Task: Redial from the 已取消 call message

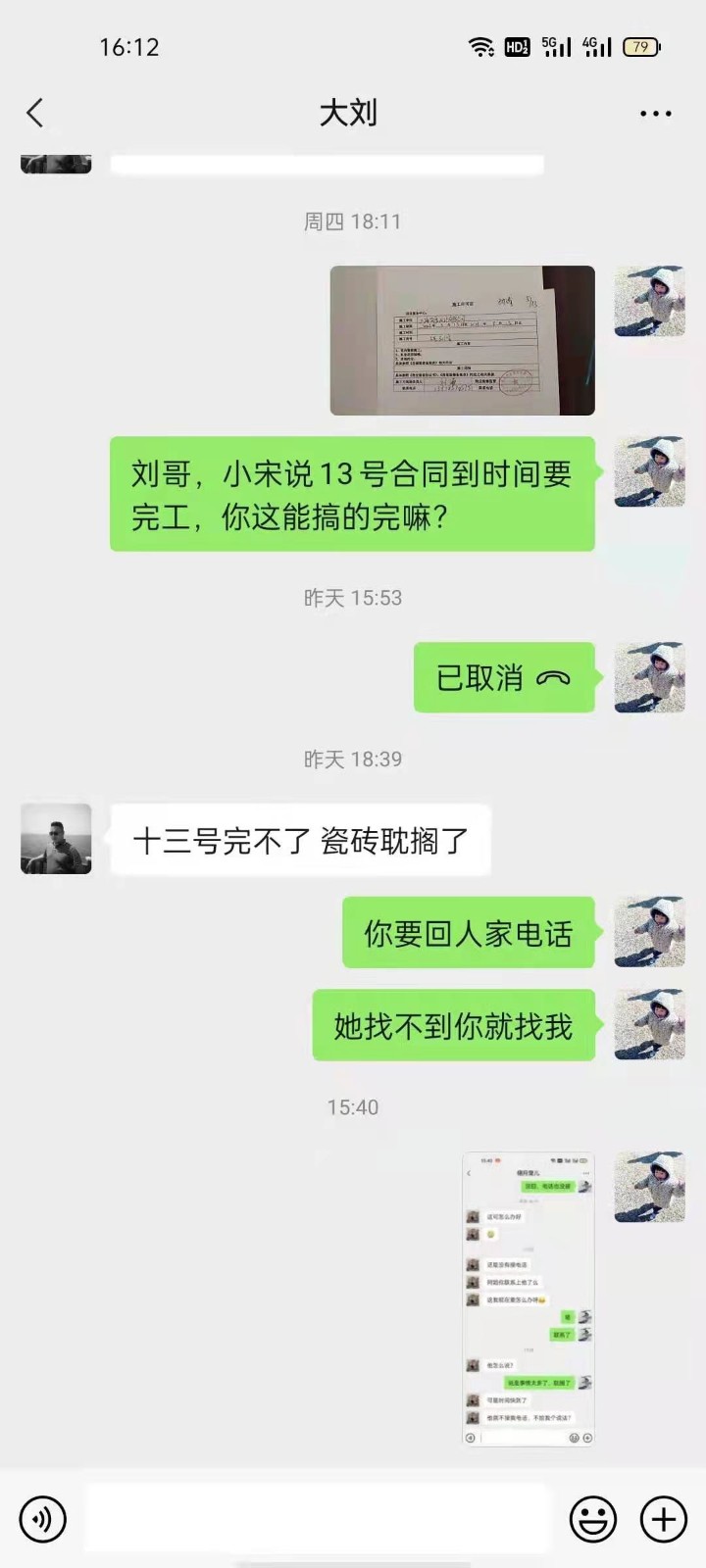Action: point(503,677)
